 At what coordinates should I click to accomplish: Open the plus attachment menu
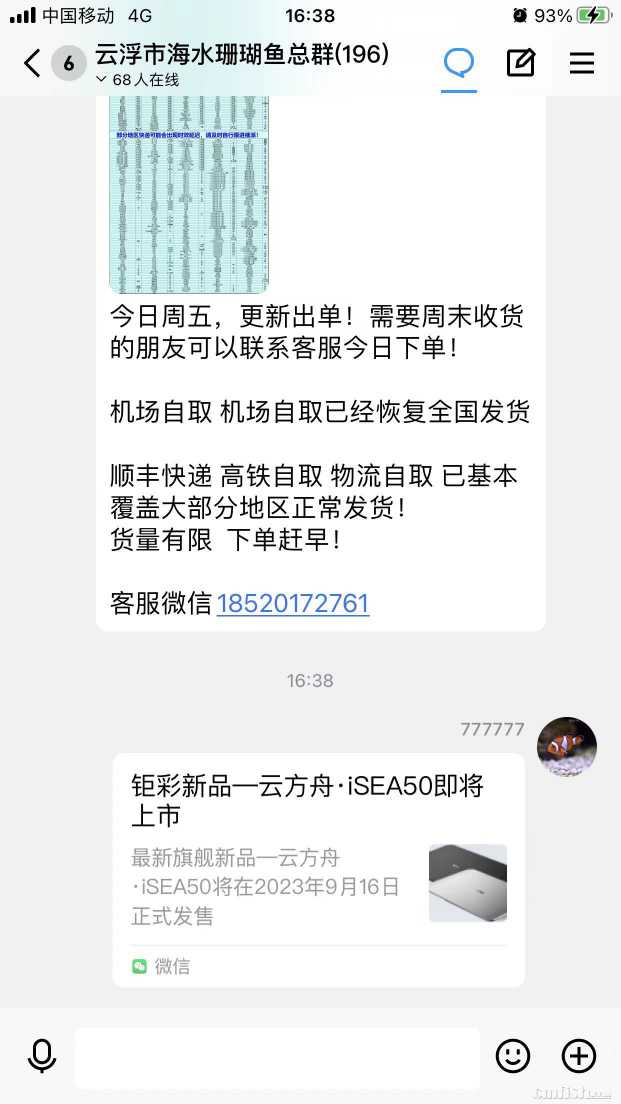[579, 1056]
